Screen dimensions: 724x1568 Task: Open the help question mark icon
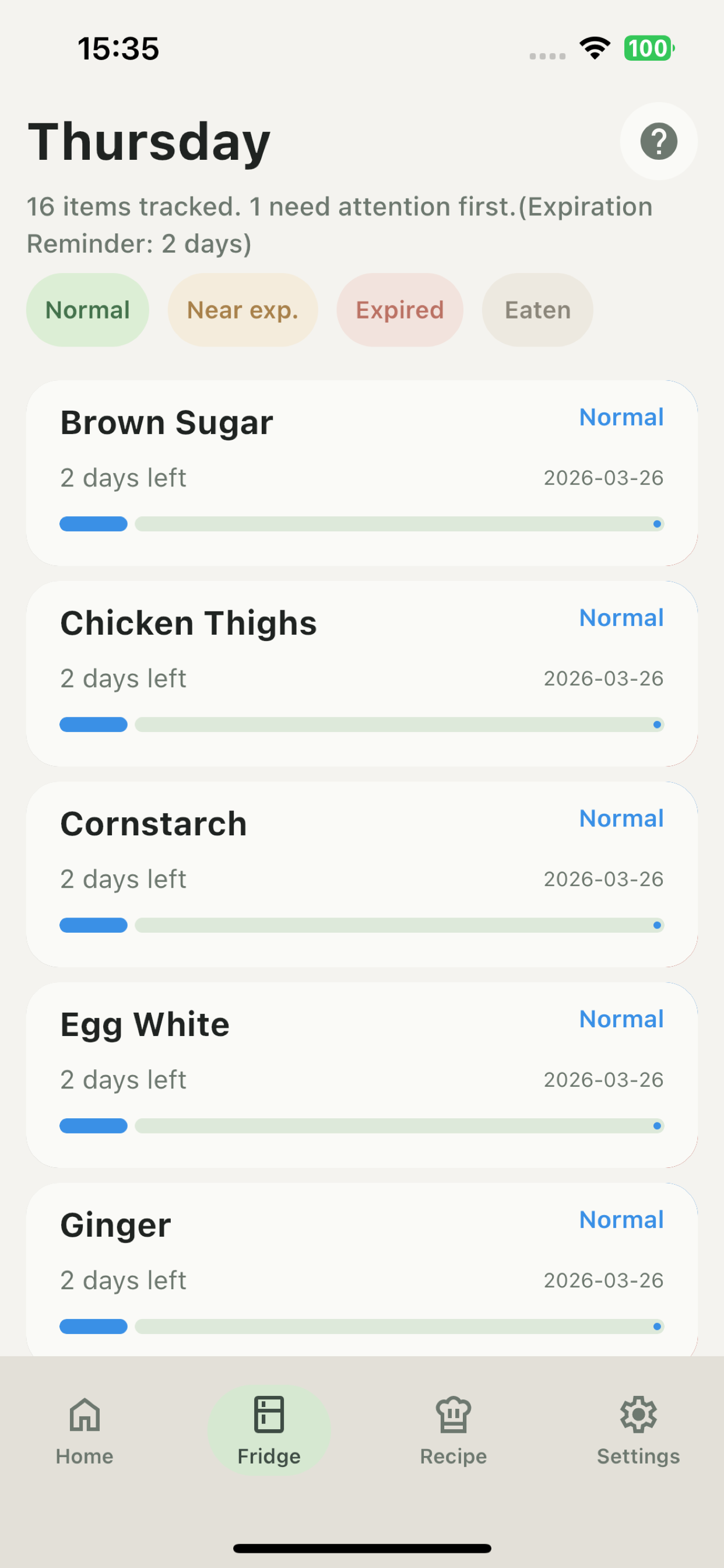point(658,141)
